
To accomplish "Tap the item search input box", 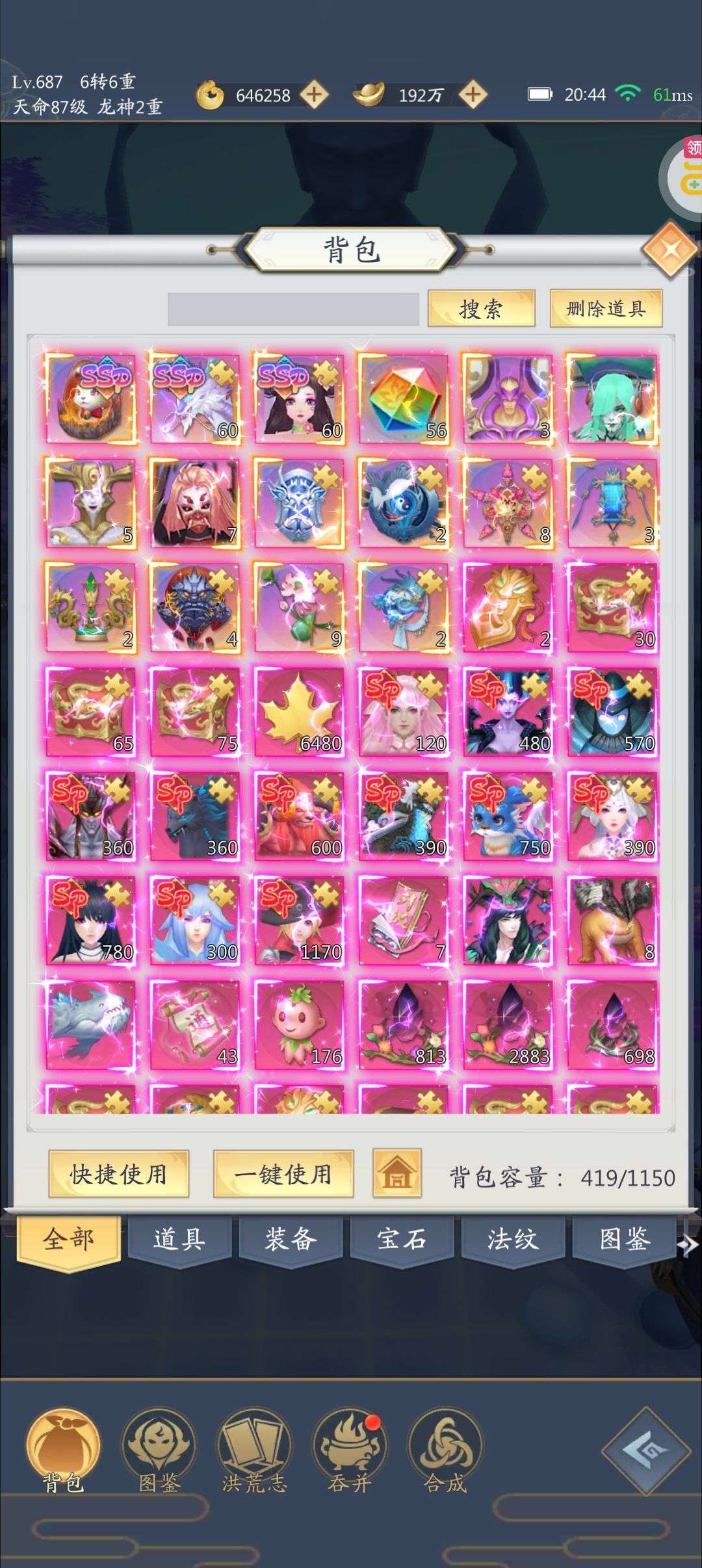I will (x=292, y=309).
